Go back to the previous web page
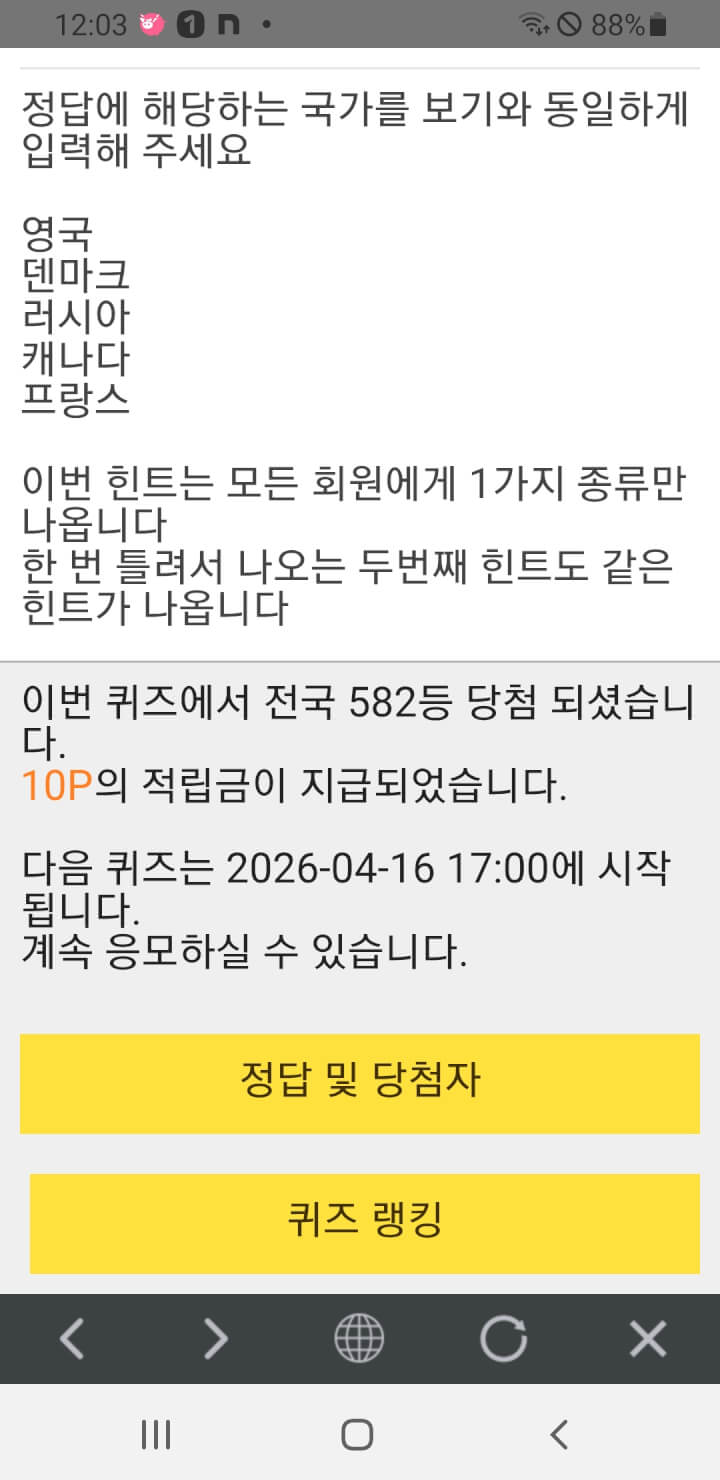This screenshot has width=720, height=1480. tap(71, 1338)
